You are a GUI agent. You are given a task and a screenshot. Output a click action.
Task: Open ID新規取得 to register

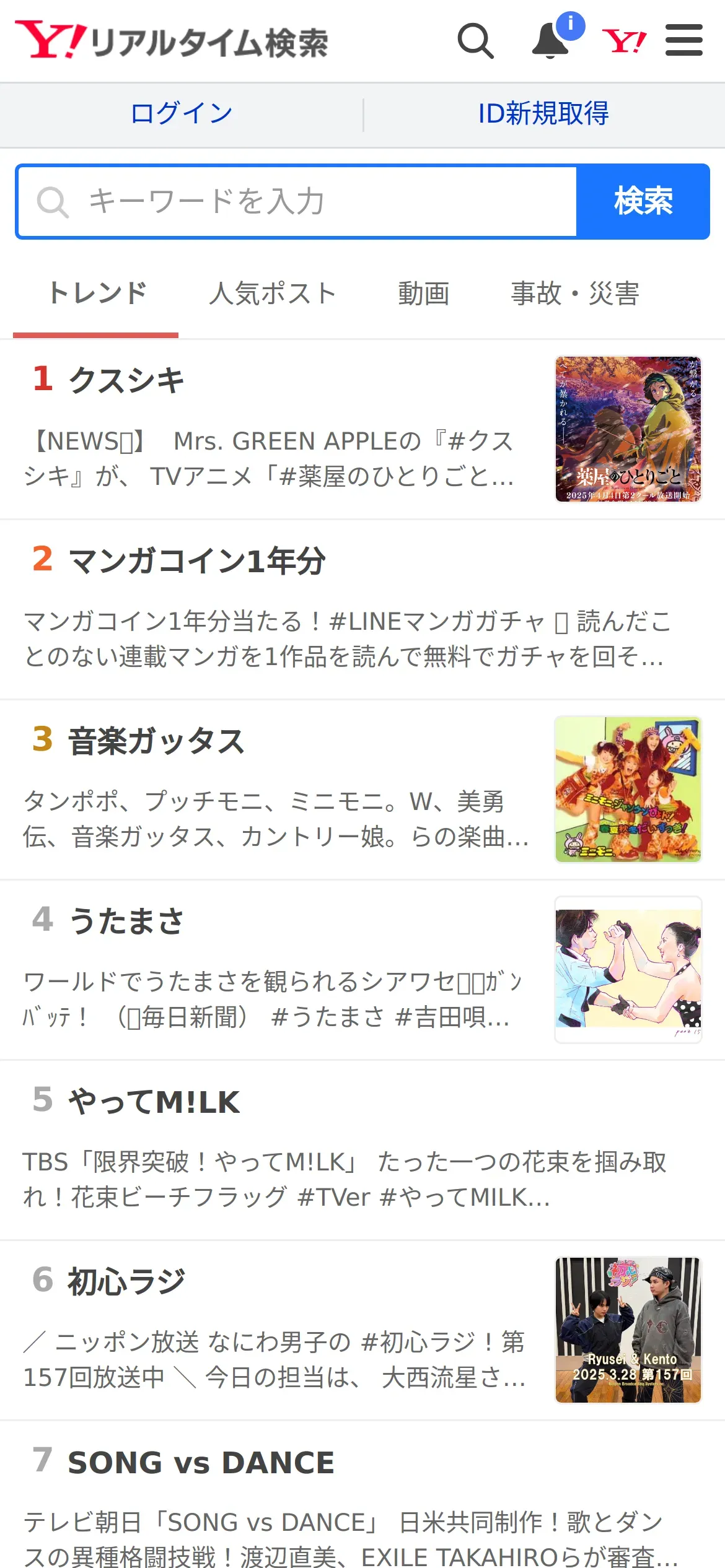point(543,114)
